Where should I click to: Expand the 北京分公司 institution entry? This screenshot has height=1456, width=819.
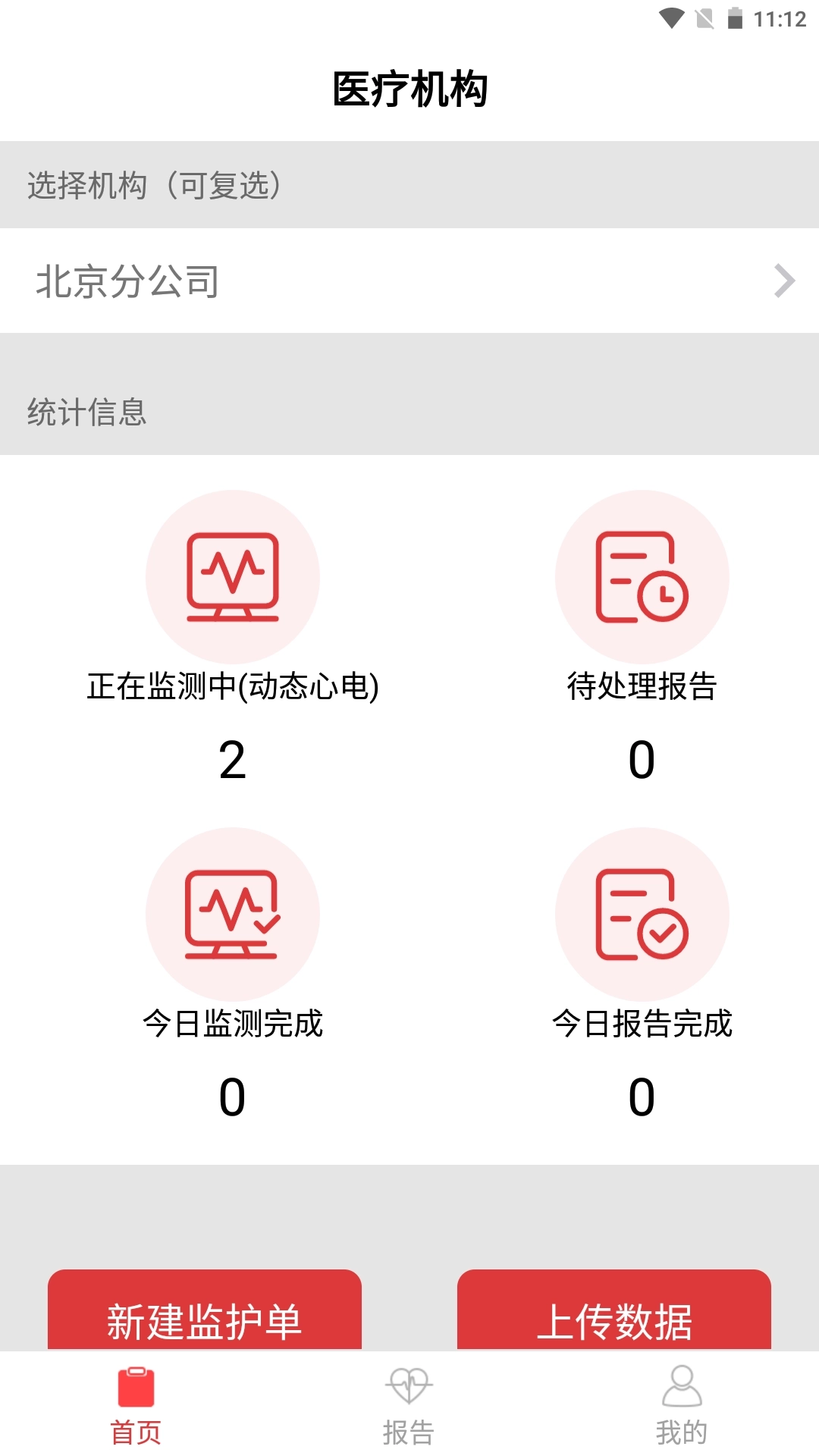tap(409, 282)
